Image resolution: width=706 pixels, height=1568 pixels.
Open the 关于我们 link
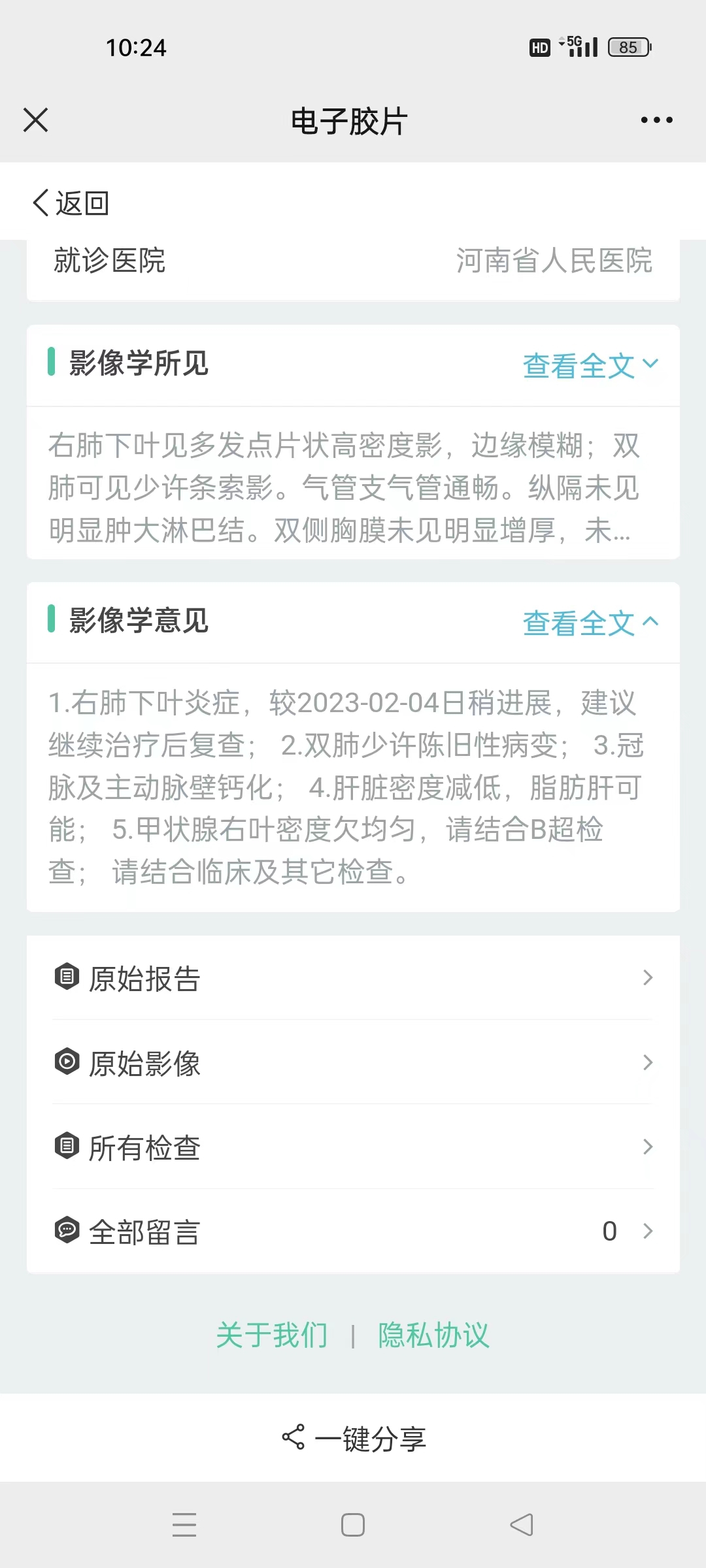coord(272,1335)
